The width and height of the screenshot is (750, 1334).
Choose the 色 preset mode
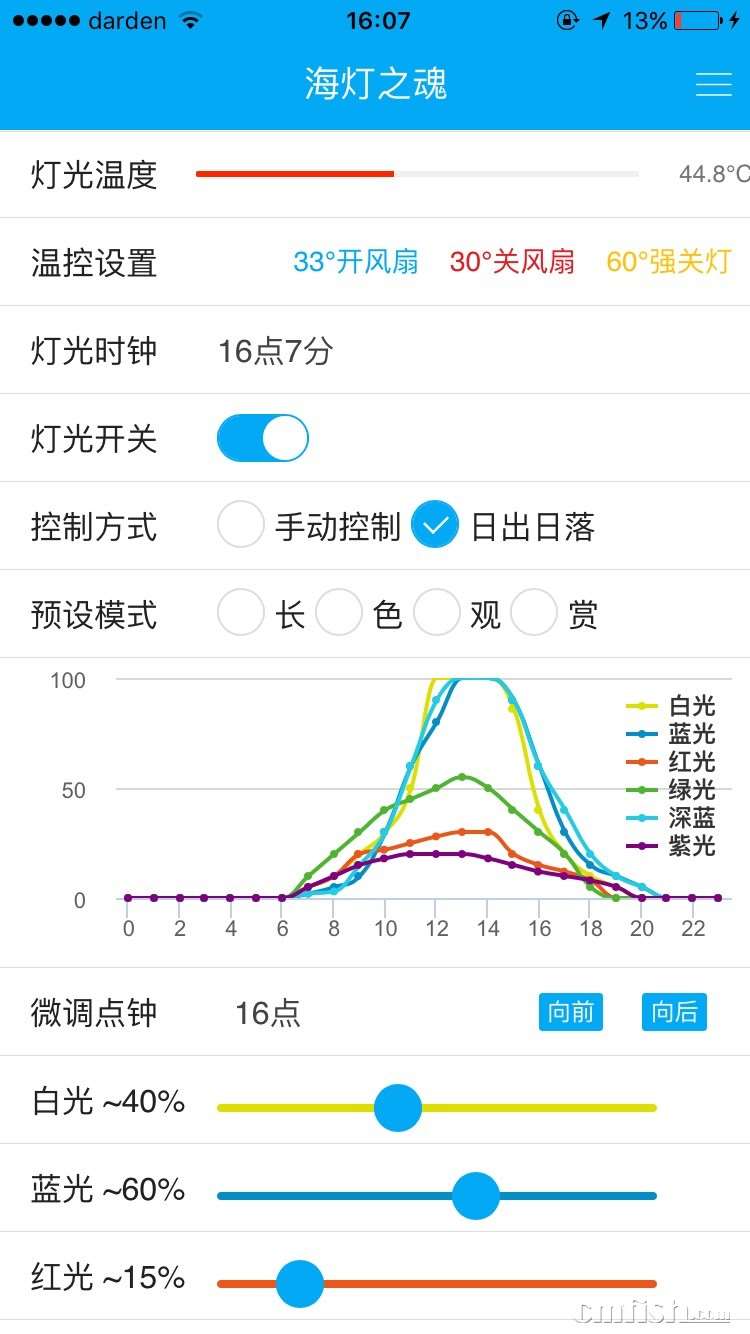click(x=339, y=614)
